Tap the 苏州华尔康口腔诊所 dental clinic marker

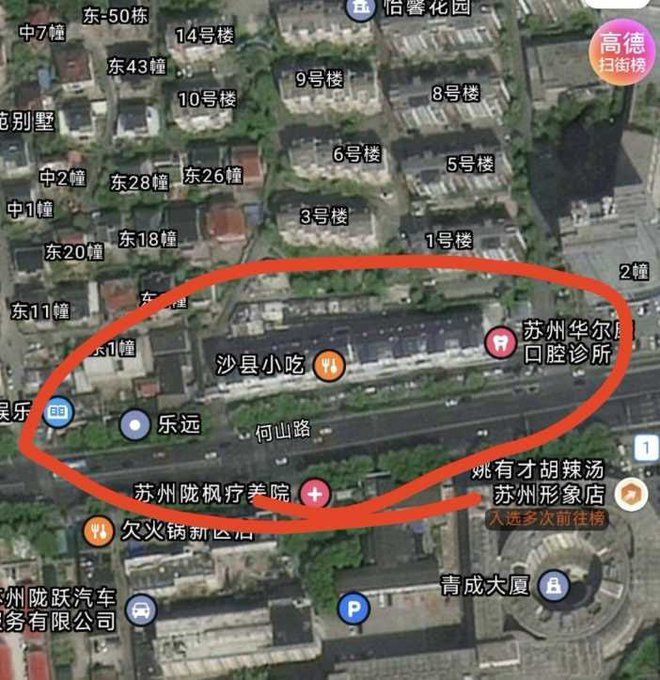pyautogui.click(x=497, y=342)
